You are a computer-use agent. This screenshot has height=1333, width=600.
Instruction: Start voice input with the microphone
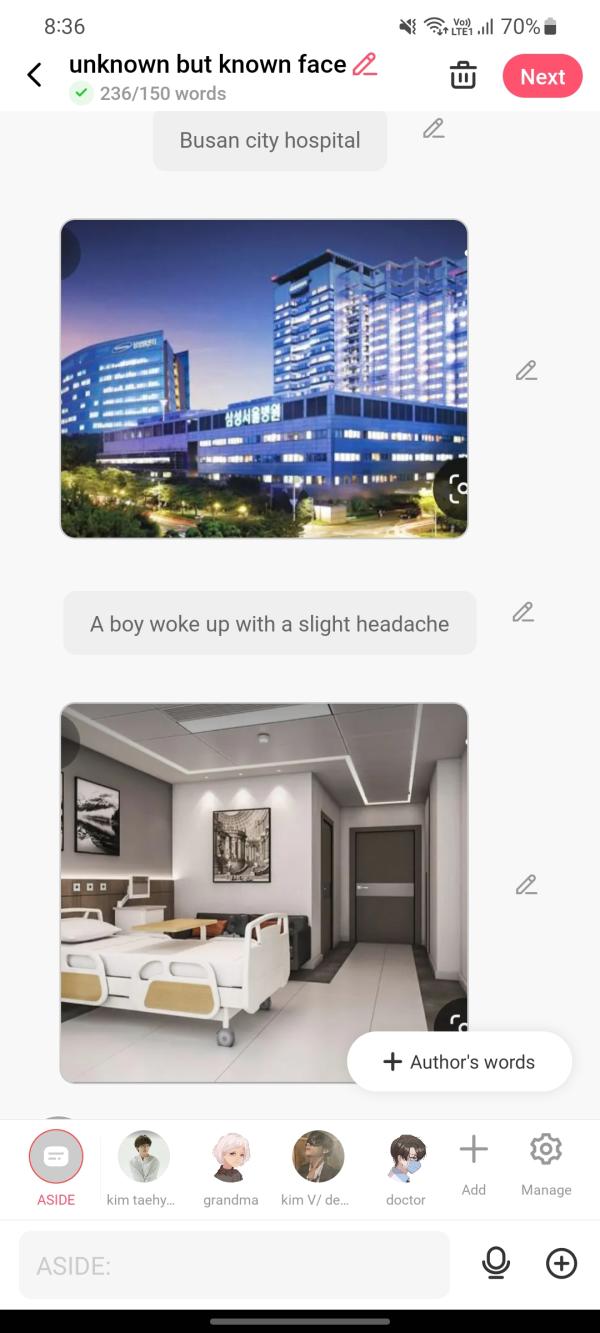coord(496,1264)
